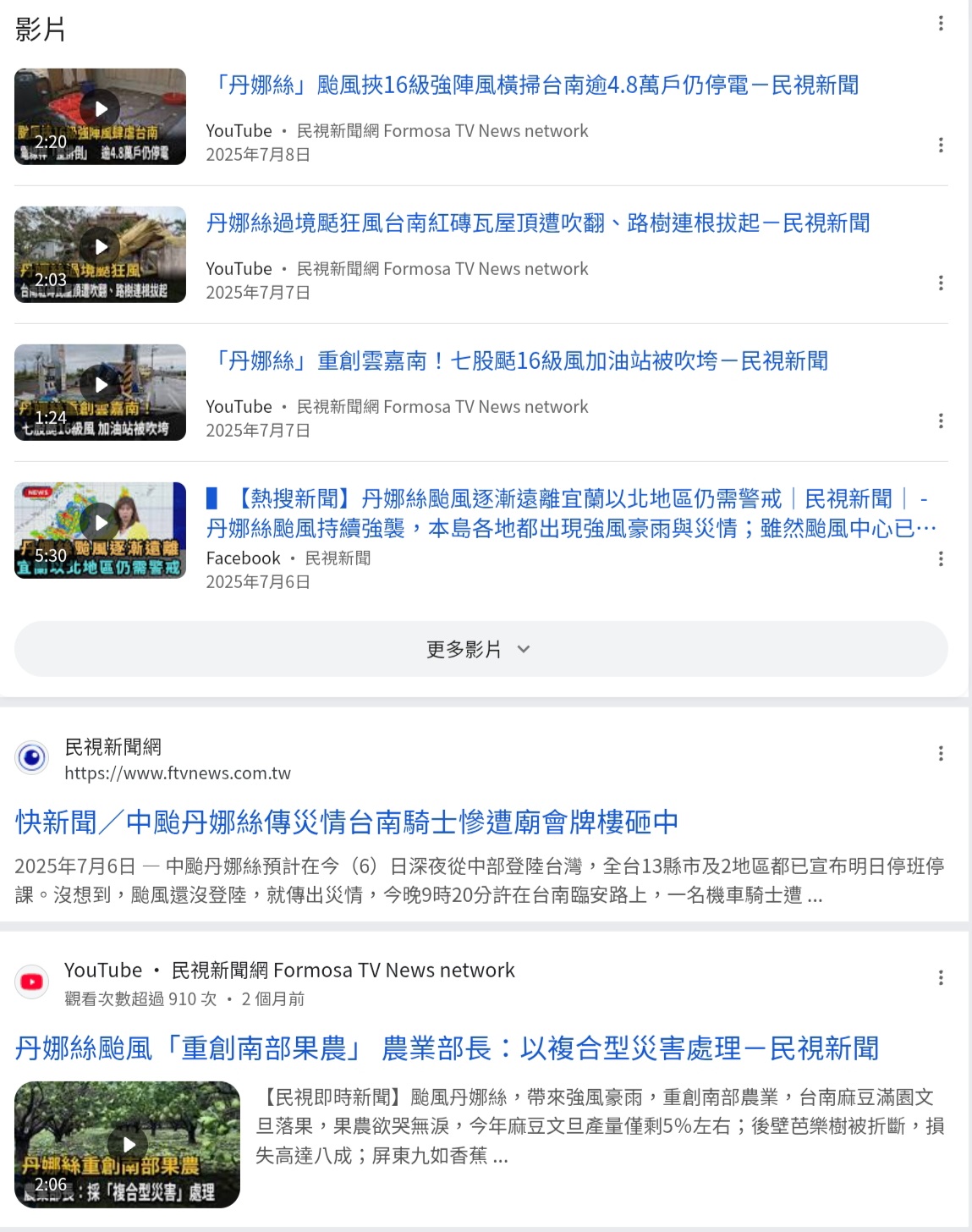Visit the 民視新聞網 ftvnews.com.tw site header

178,759
